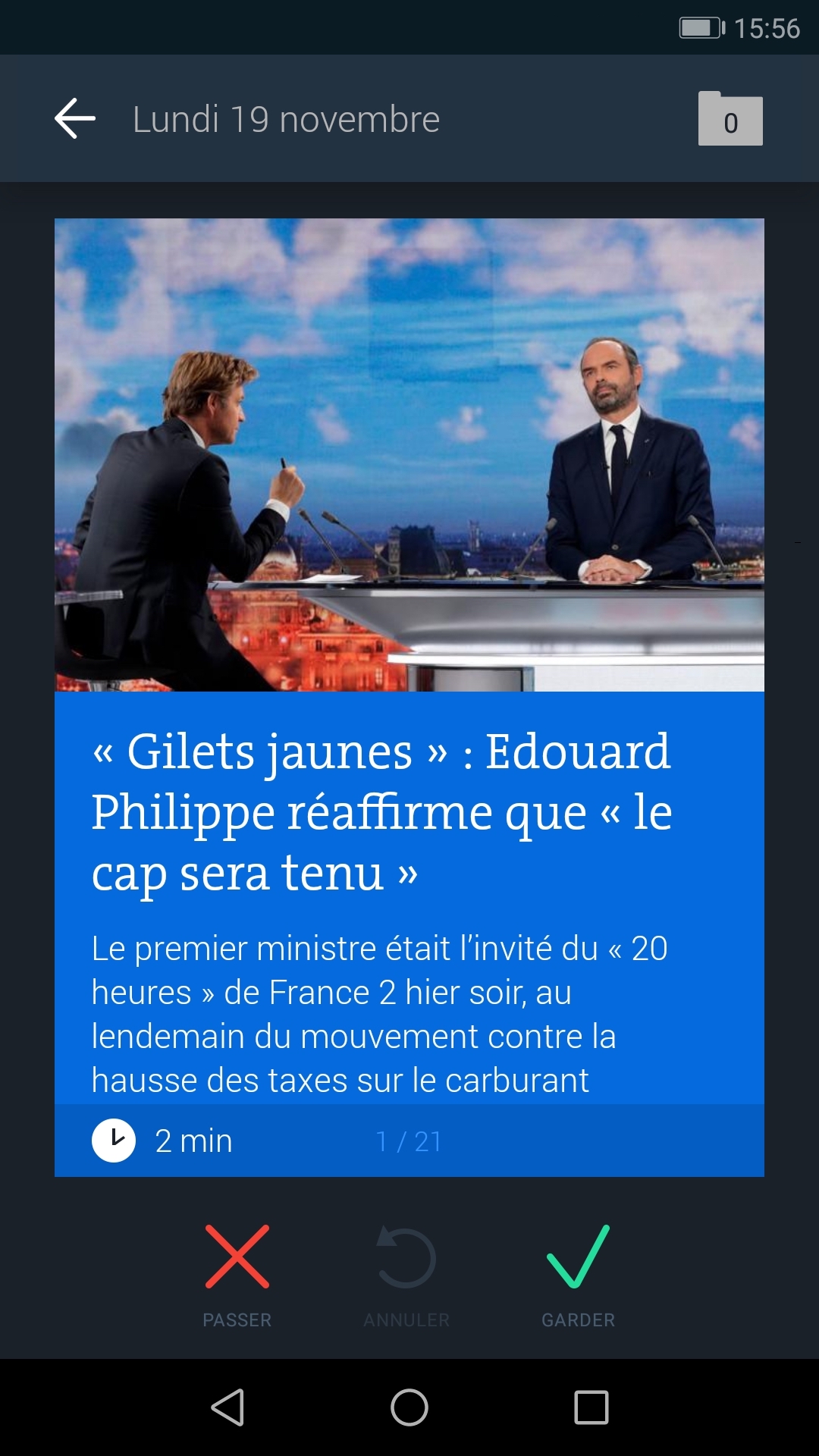Show recent apps
This screenshot has width=819, height=1456.
591,1407
